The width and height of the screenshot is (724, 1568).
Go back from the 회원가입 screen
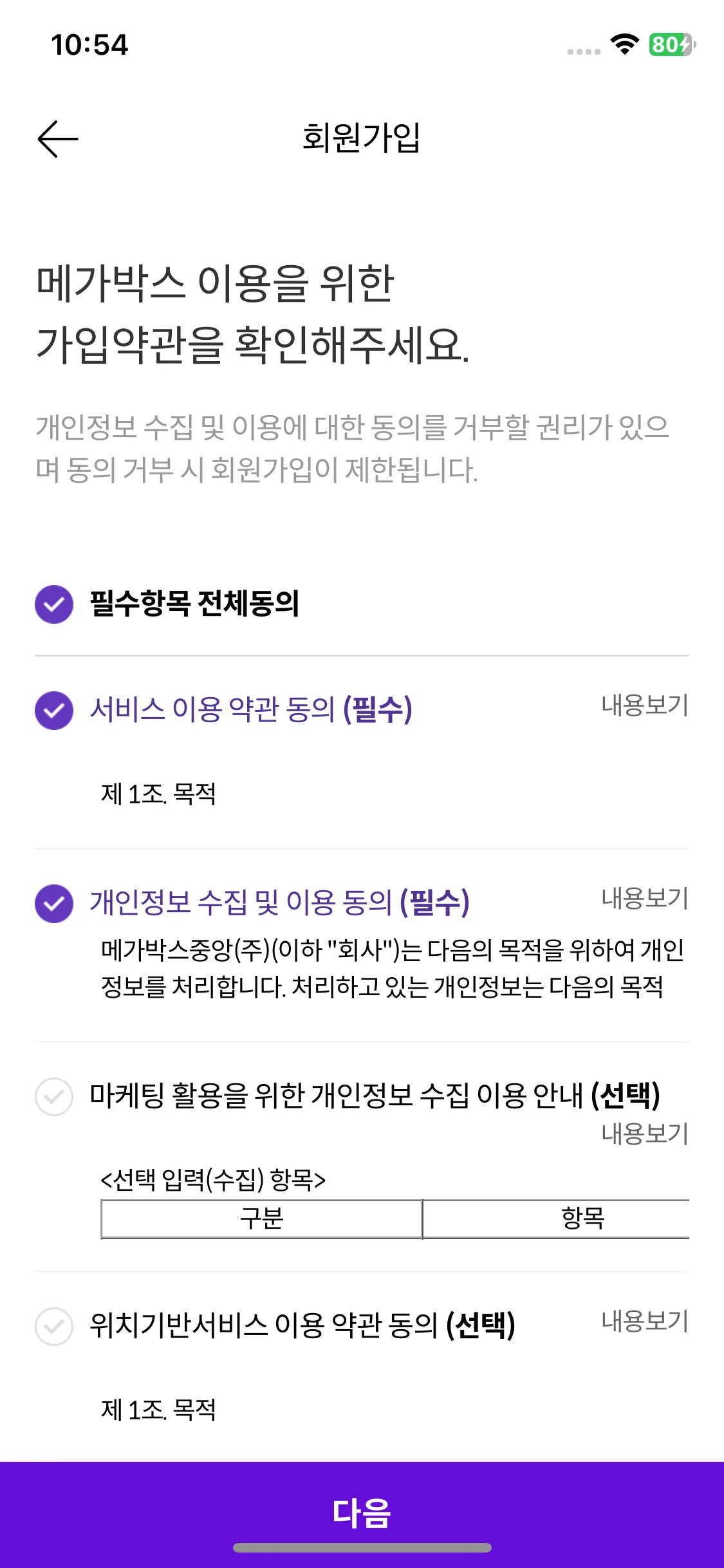[x=58, y=138]
